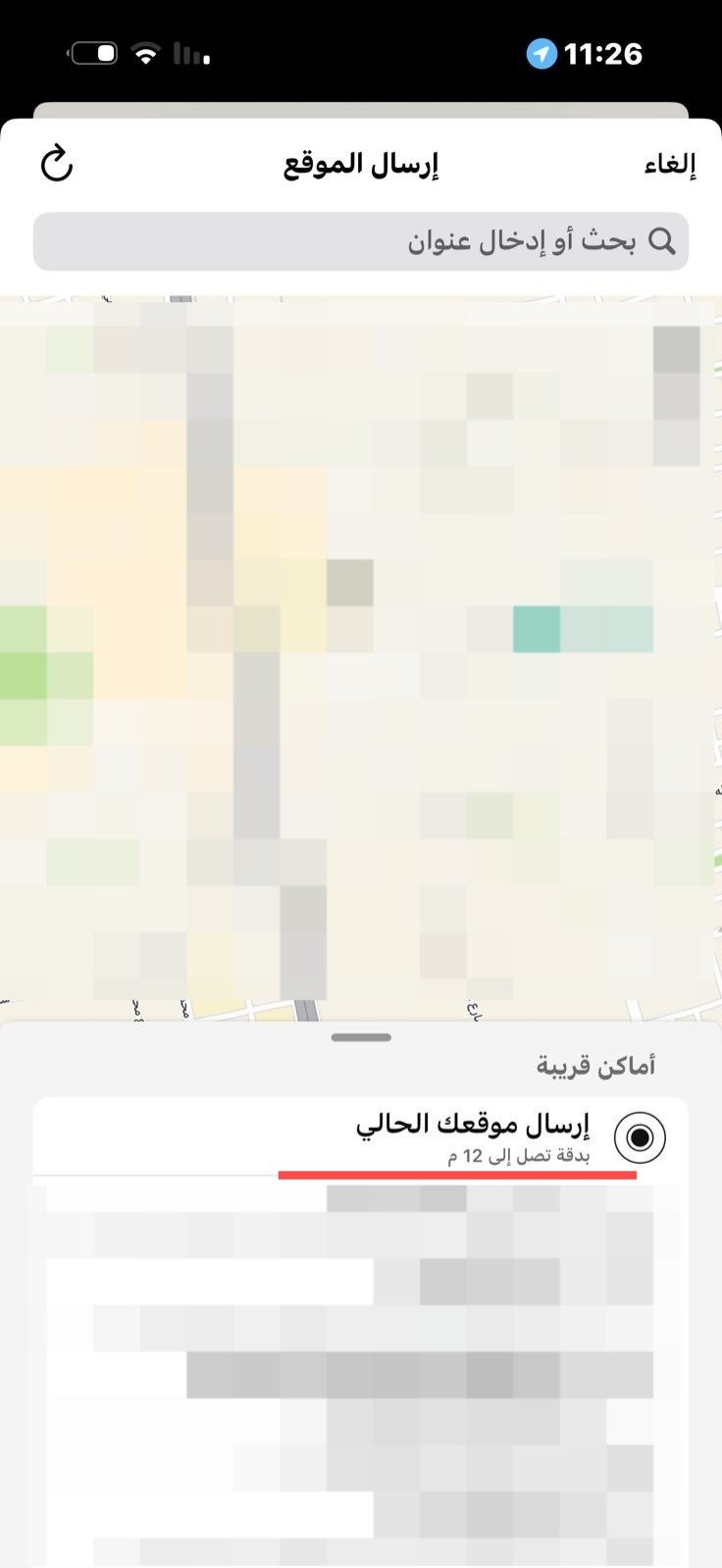This screenshot has height=1568, width=722.
Task: Open the address search field
Action: tap(361, 241)
